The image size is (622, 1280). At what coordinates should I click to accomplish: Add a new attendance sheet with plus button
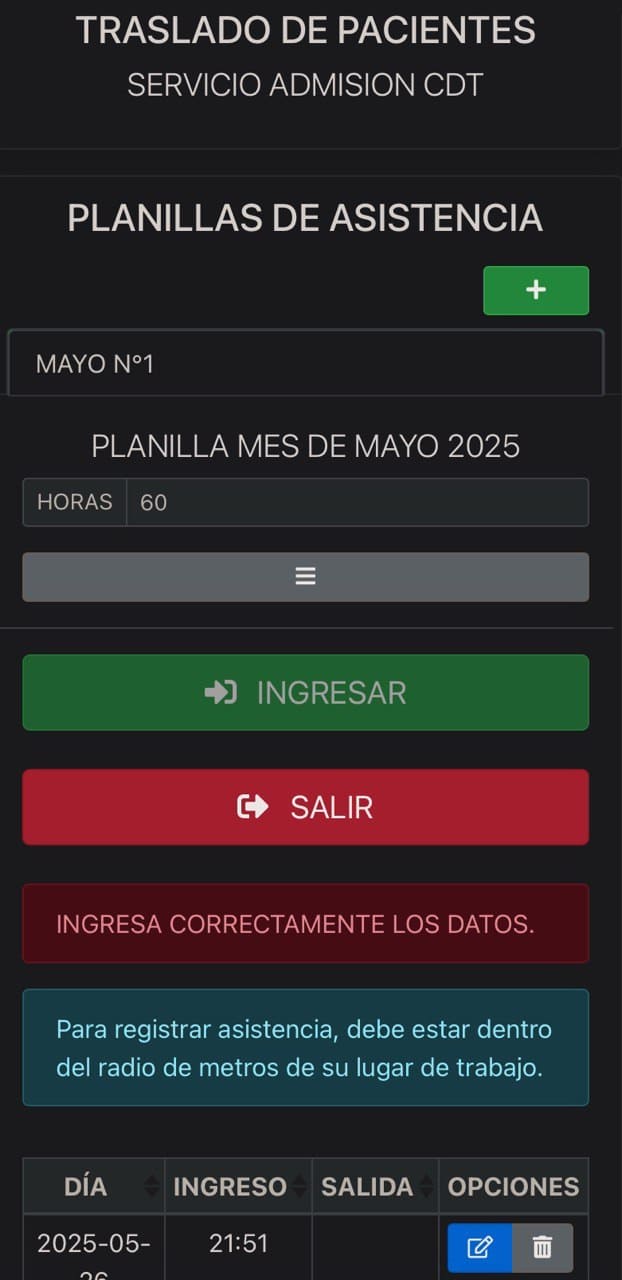point(536,290)
